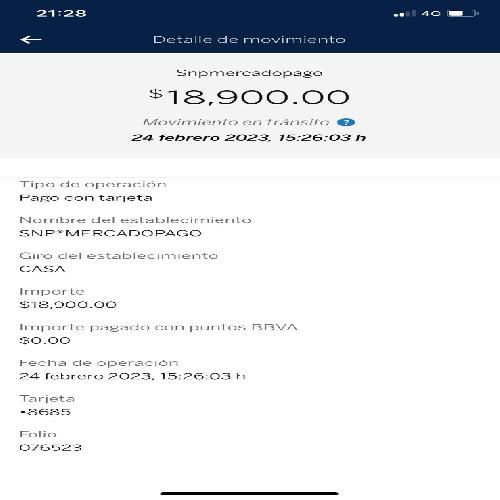This screenshot has width=500, height=500.
Task: Go back using the top arrow
Action: pos(31,40)
